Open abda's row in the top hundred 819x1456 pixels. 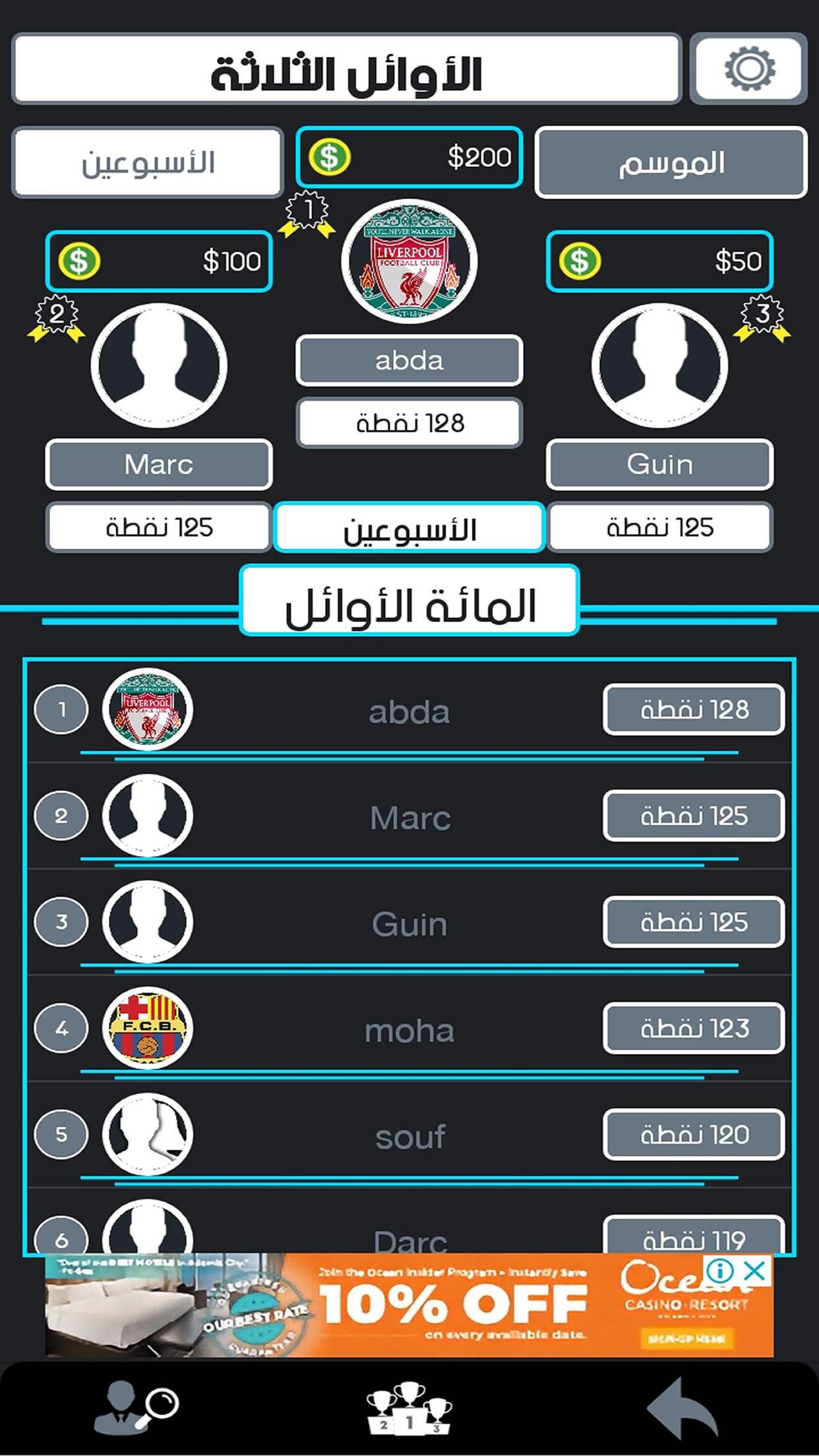[409, 711]
